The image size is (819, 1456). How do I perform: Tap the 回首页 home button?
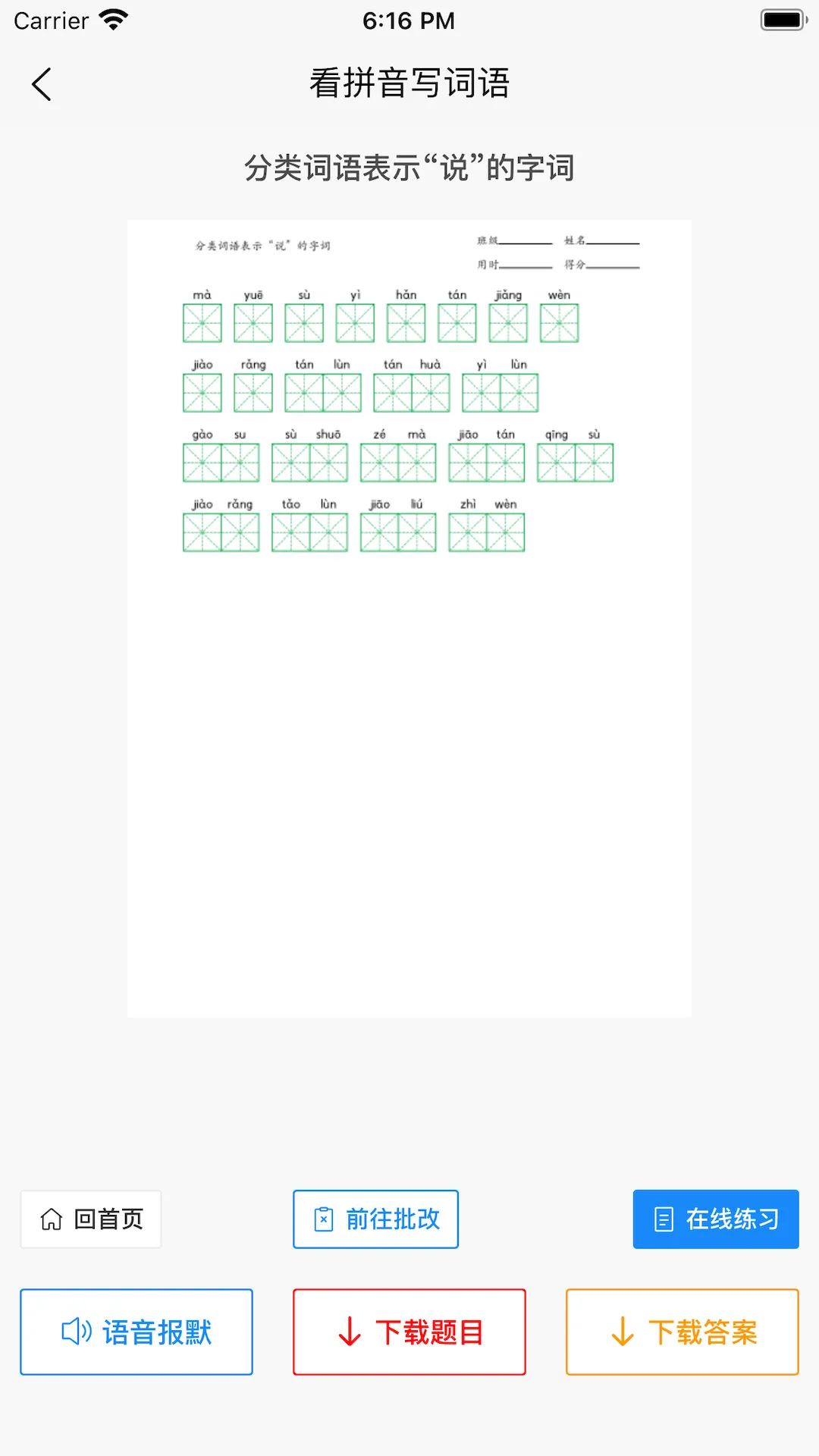click(x=91, y=1219)
